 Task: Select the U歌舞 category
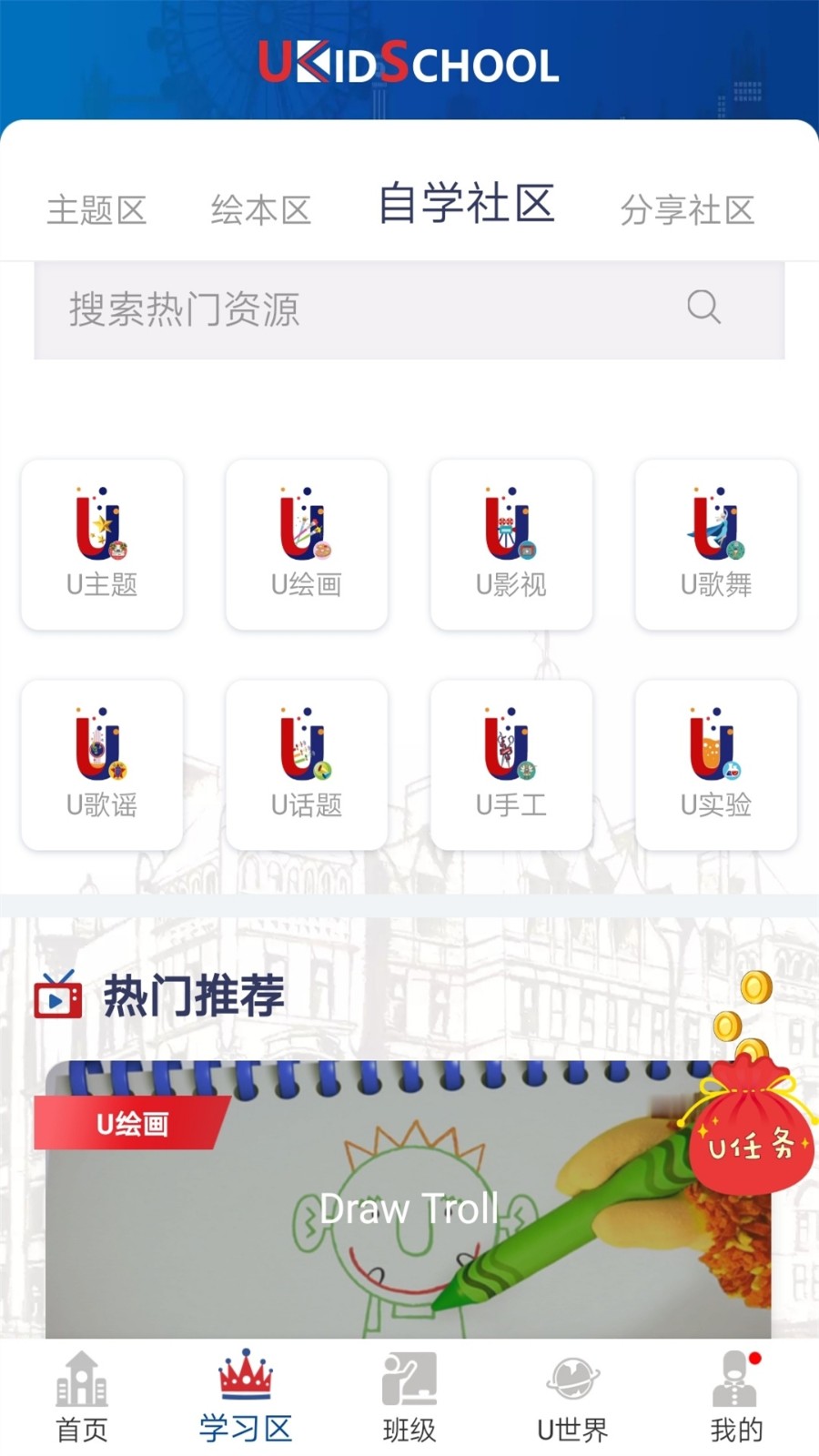tap(716, 544)
